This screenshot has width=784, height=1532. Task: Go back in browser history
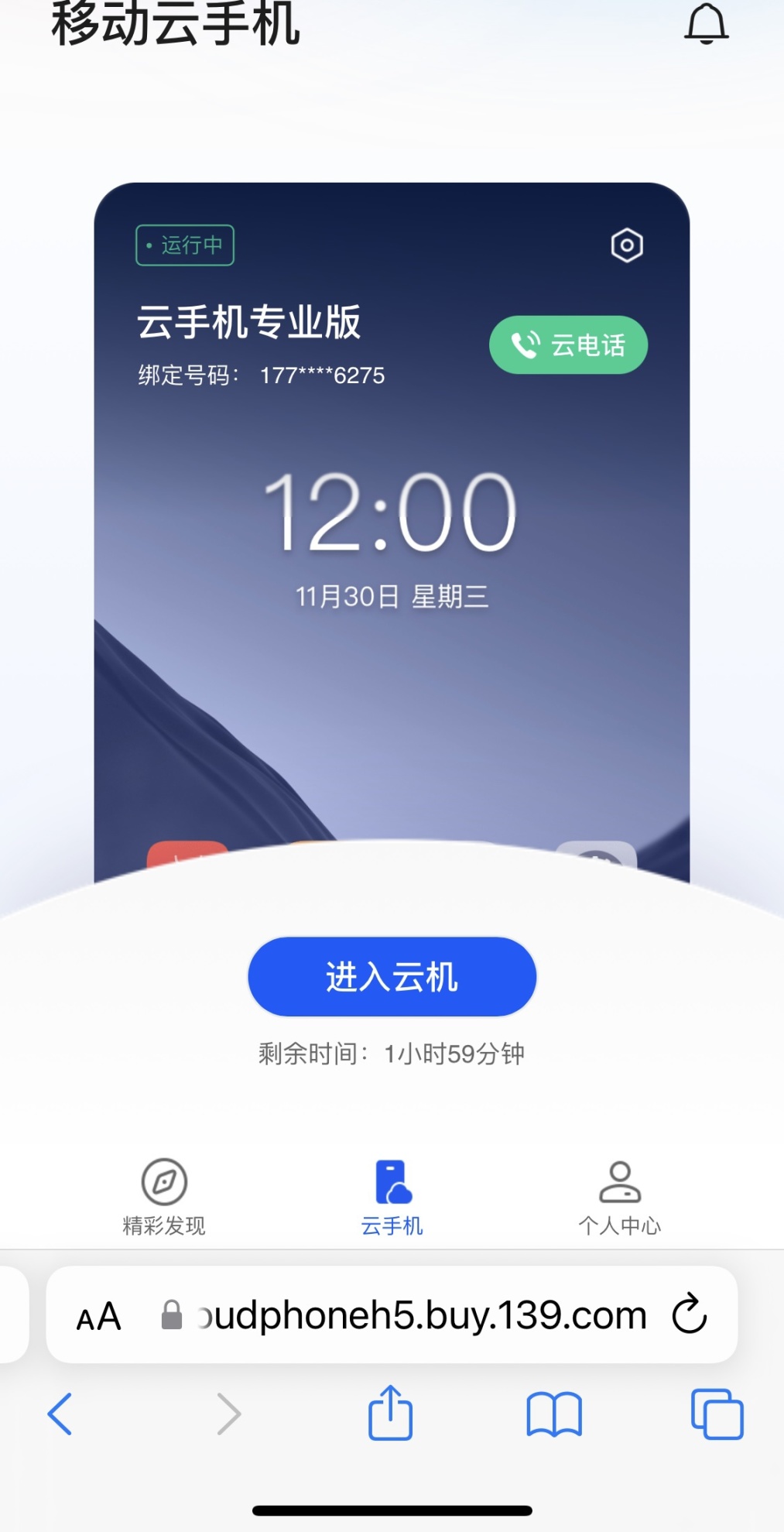[60, 1414]
